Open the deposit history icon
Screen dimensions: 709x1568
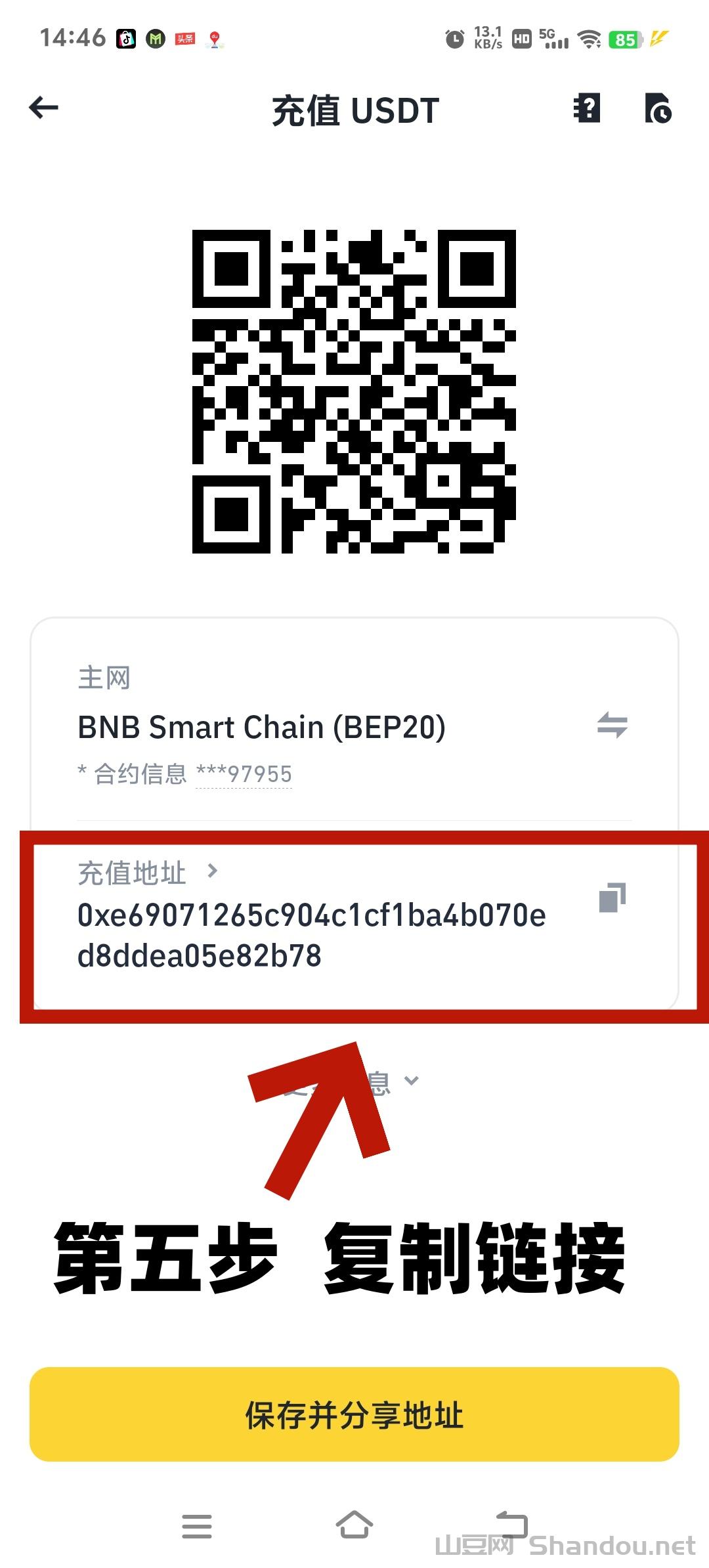click(x=658, y=108)
